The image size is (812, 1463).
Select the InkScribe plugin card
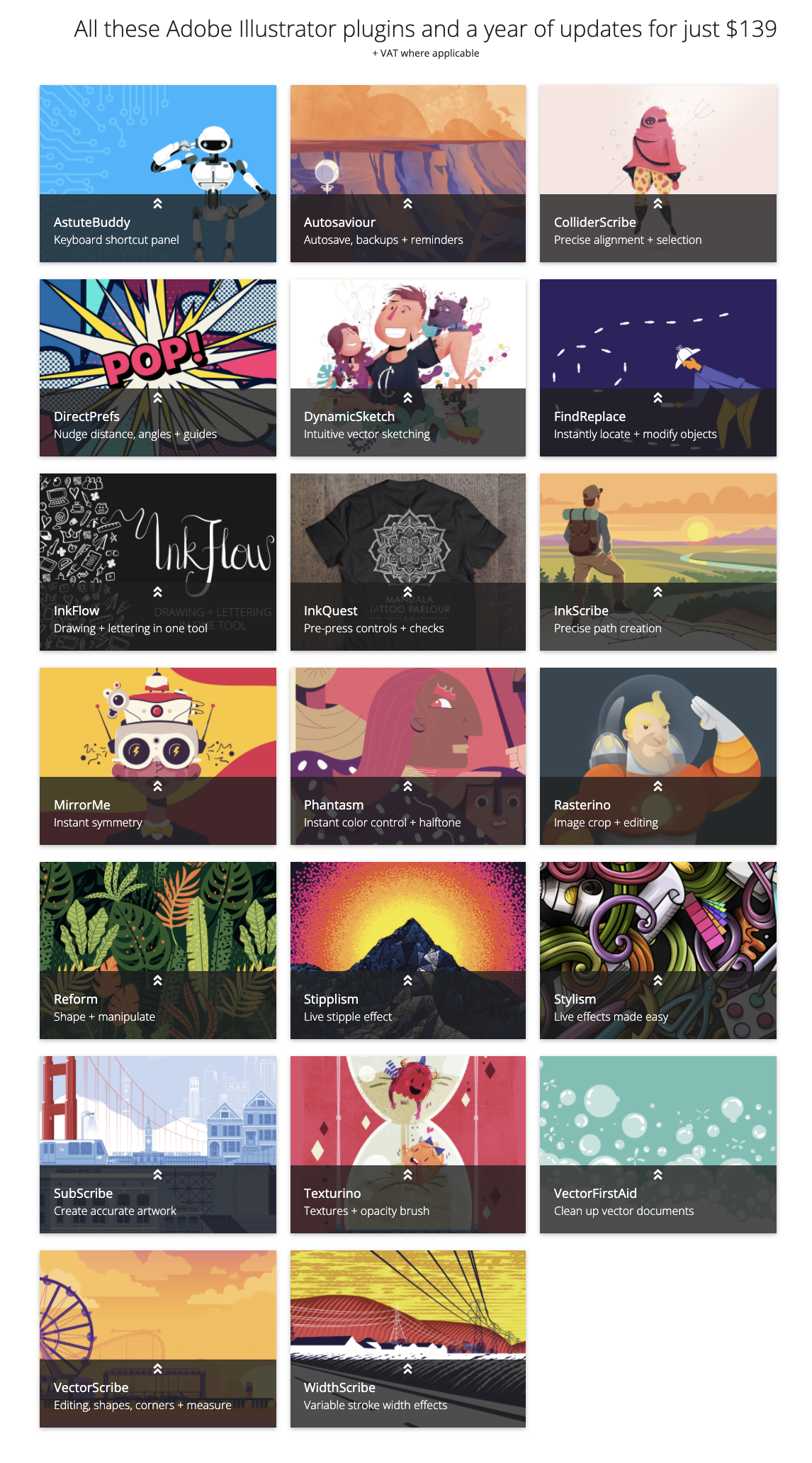click(x=658, y=562)
